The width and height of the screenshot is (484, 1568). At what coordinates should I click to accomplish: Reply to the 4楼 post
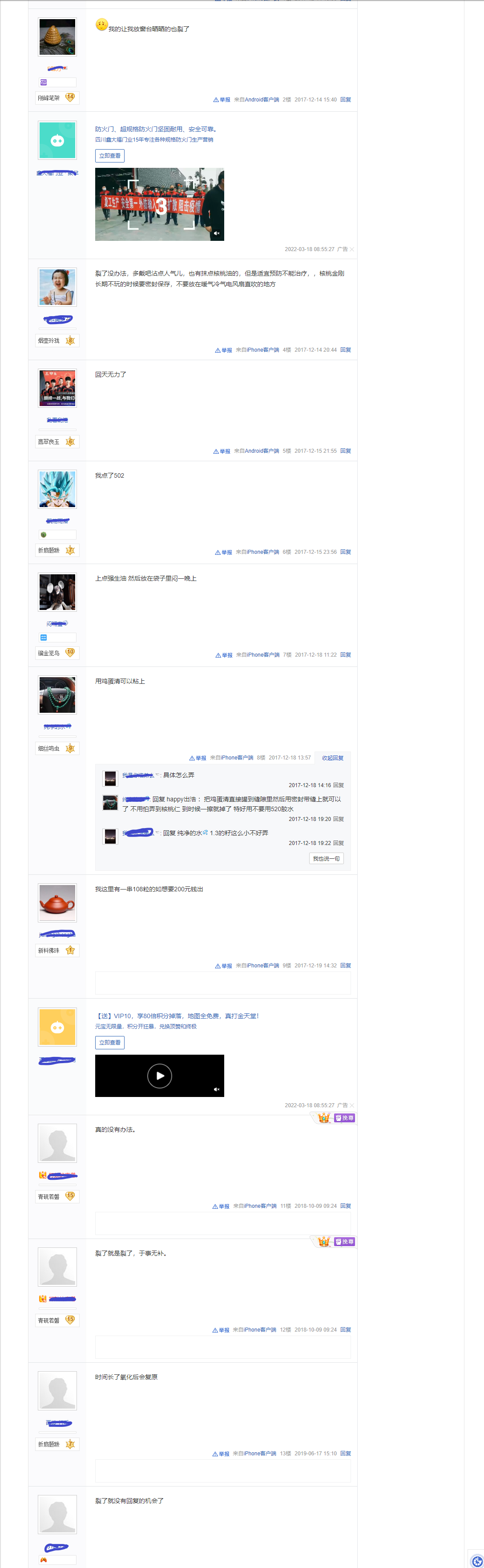pyautogui.click(x=345, y=350)
